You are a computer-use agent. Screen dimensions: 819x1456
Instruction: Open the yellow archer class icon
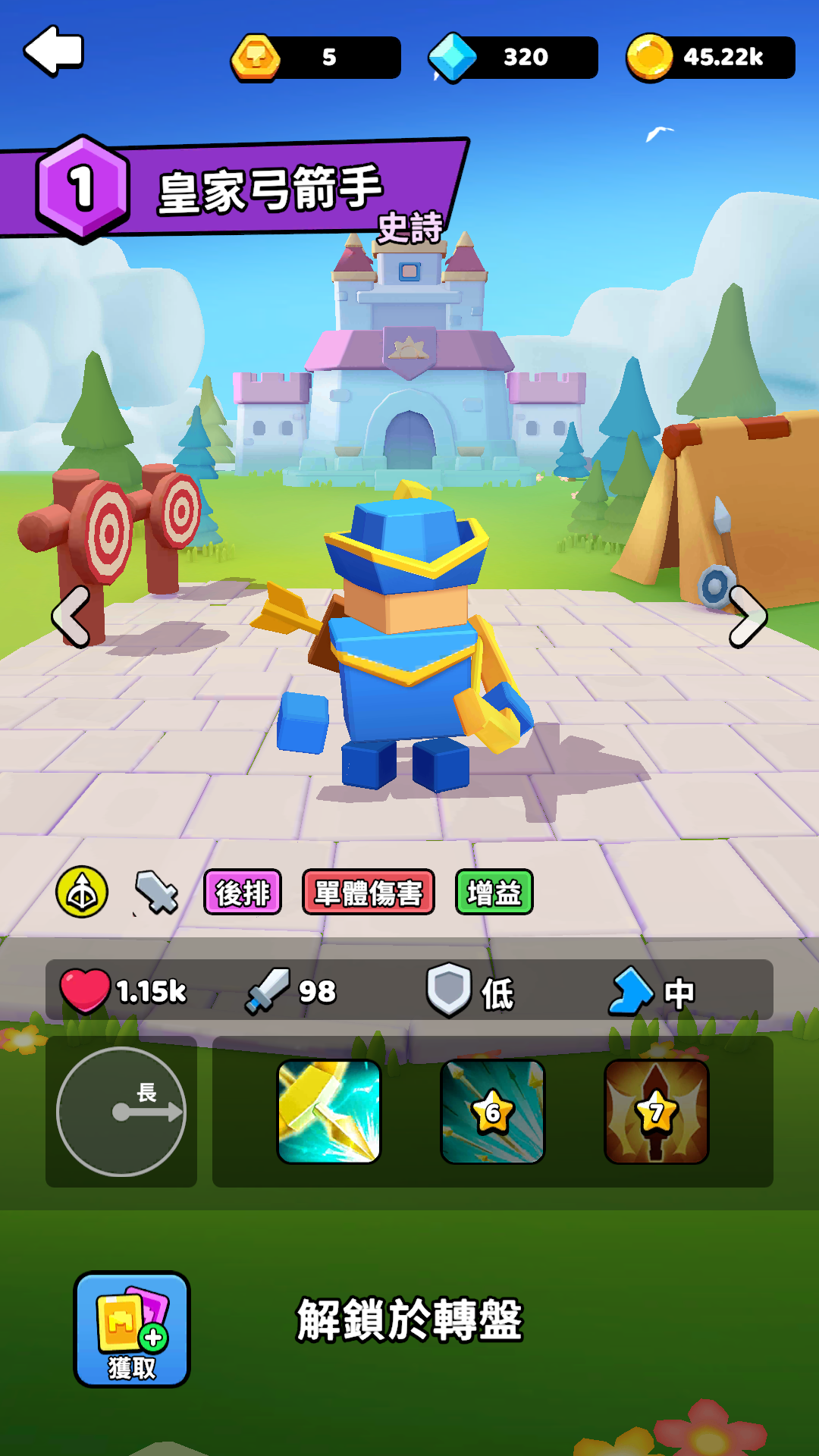pos(82,892)
